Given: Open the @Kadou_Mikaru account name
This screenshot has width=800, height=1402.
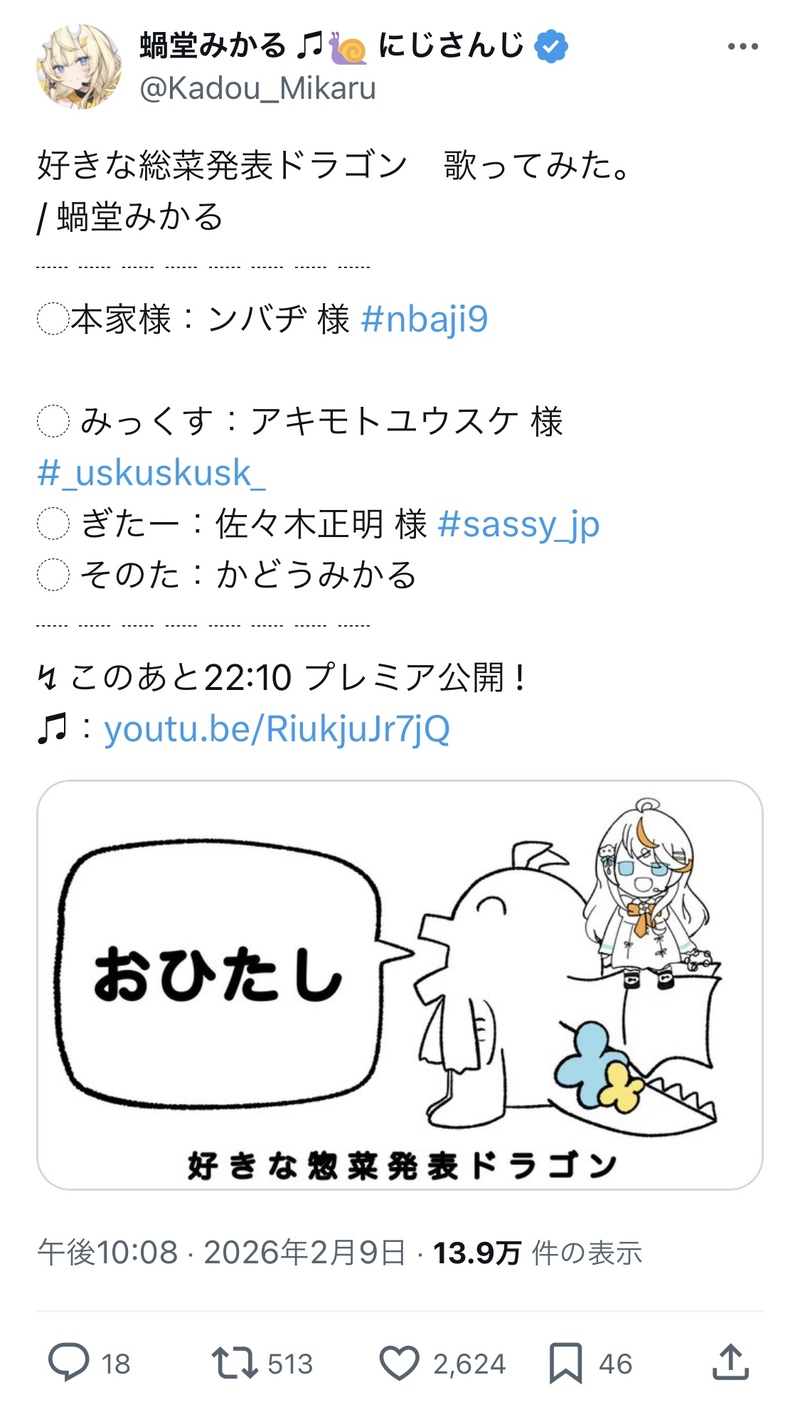Looking at the screenshot, I should pyautogui.click(x=257, y=88).
